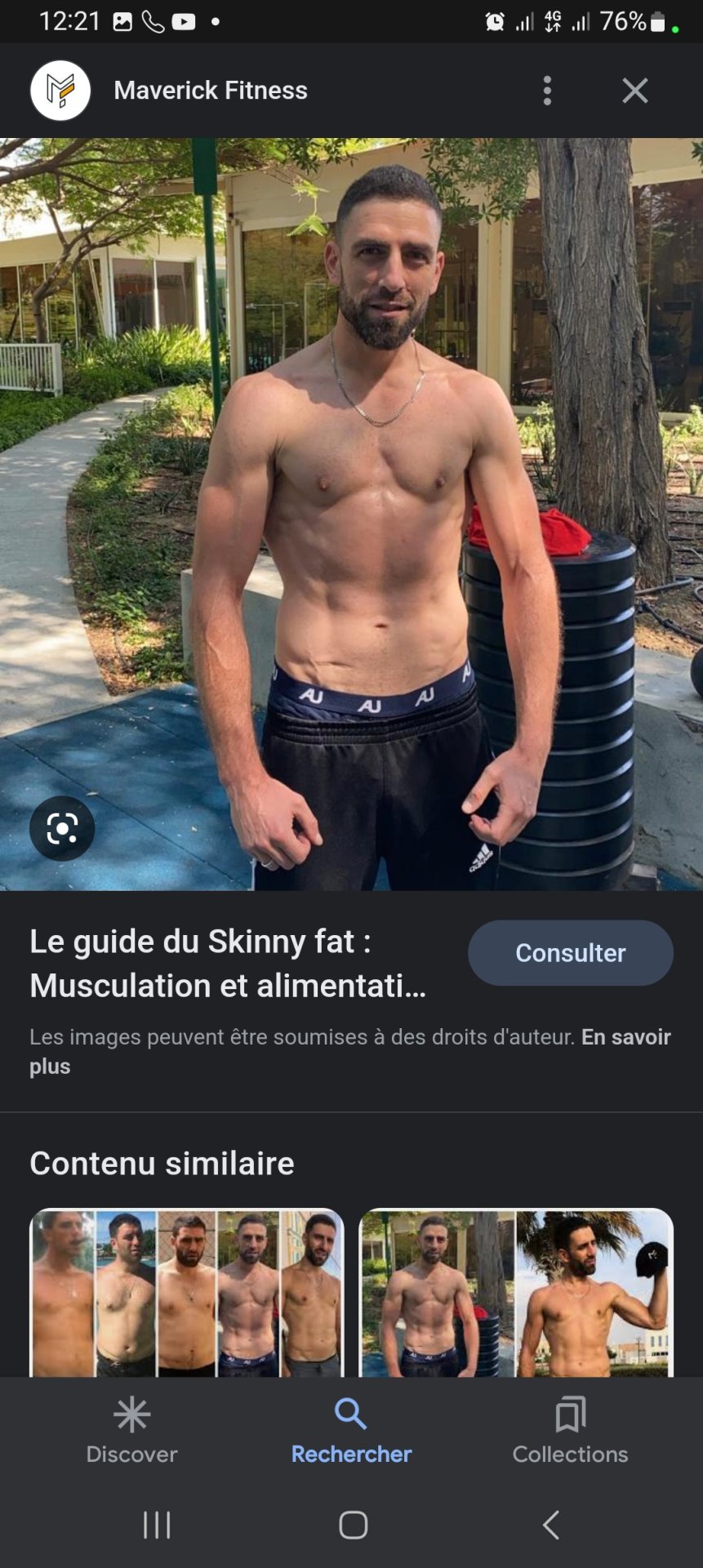Open recent apps from the navigation bar
703x1568 pixels.
pos(157,1525)
